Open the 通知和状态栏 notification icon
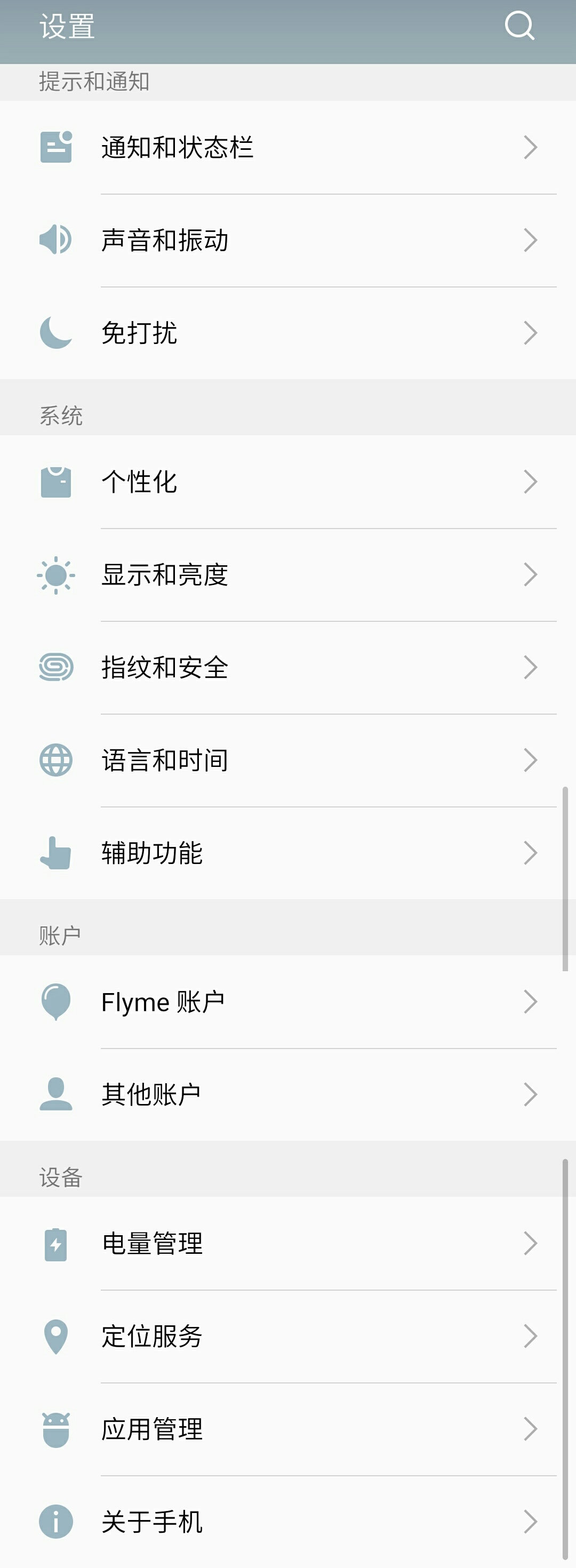Screen dimensions: 576x1568 coord(56,147)
